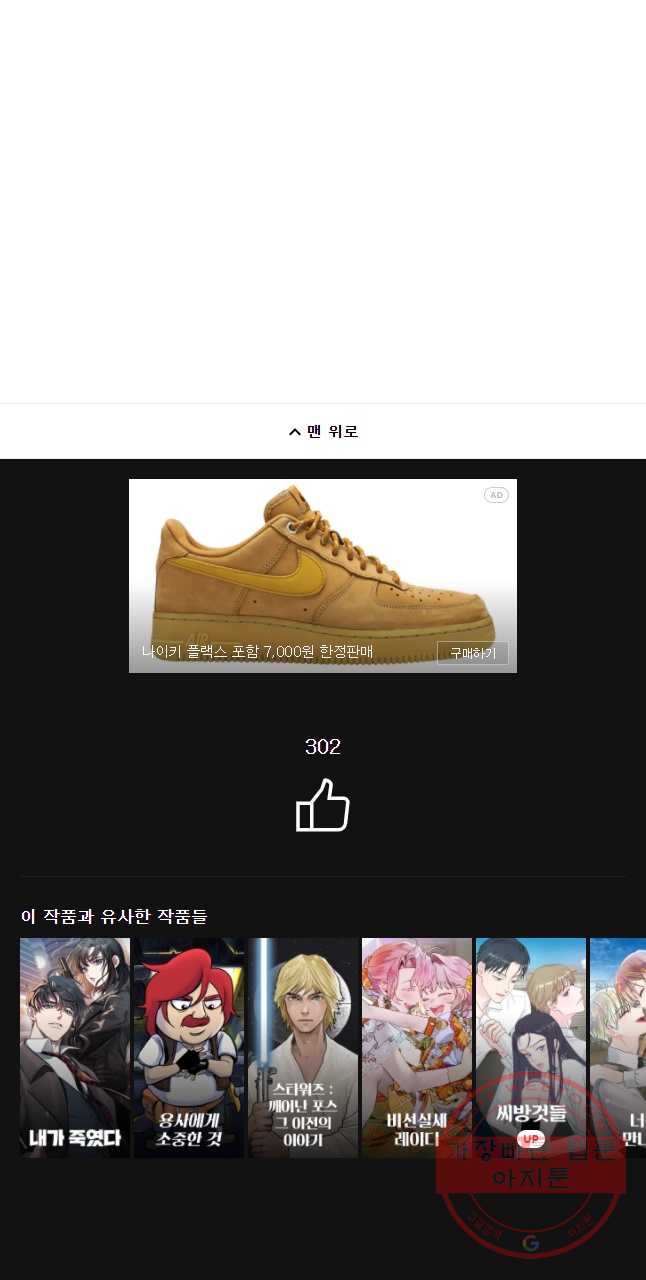This screenshot has height=1280, width=646.
Task: Tap 맨 위로 to jump to top
Action: (323, 432)
